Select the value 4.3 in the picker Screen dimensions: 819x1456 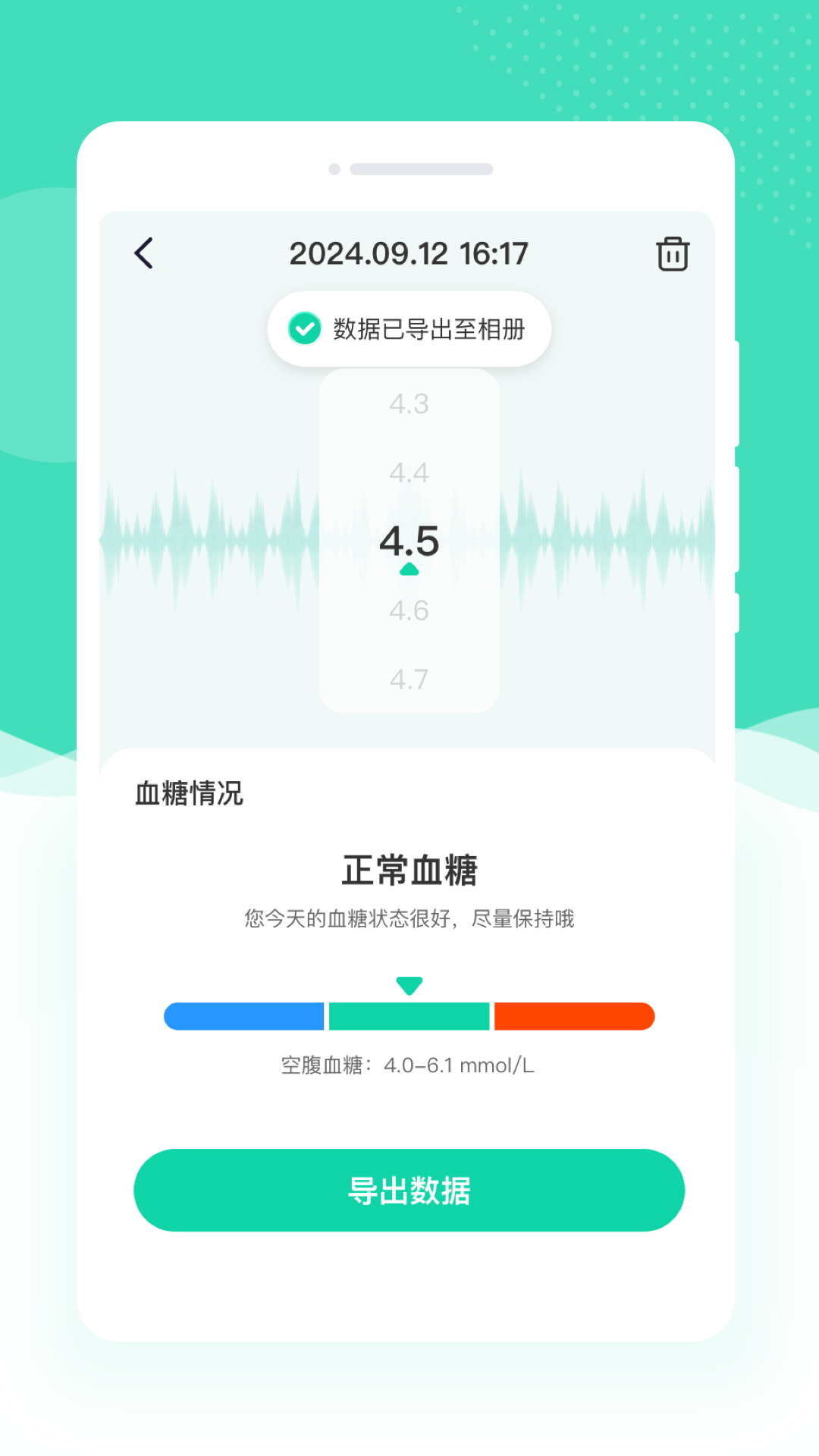409,403
